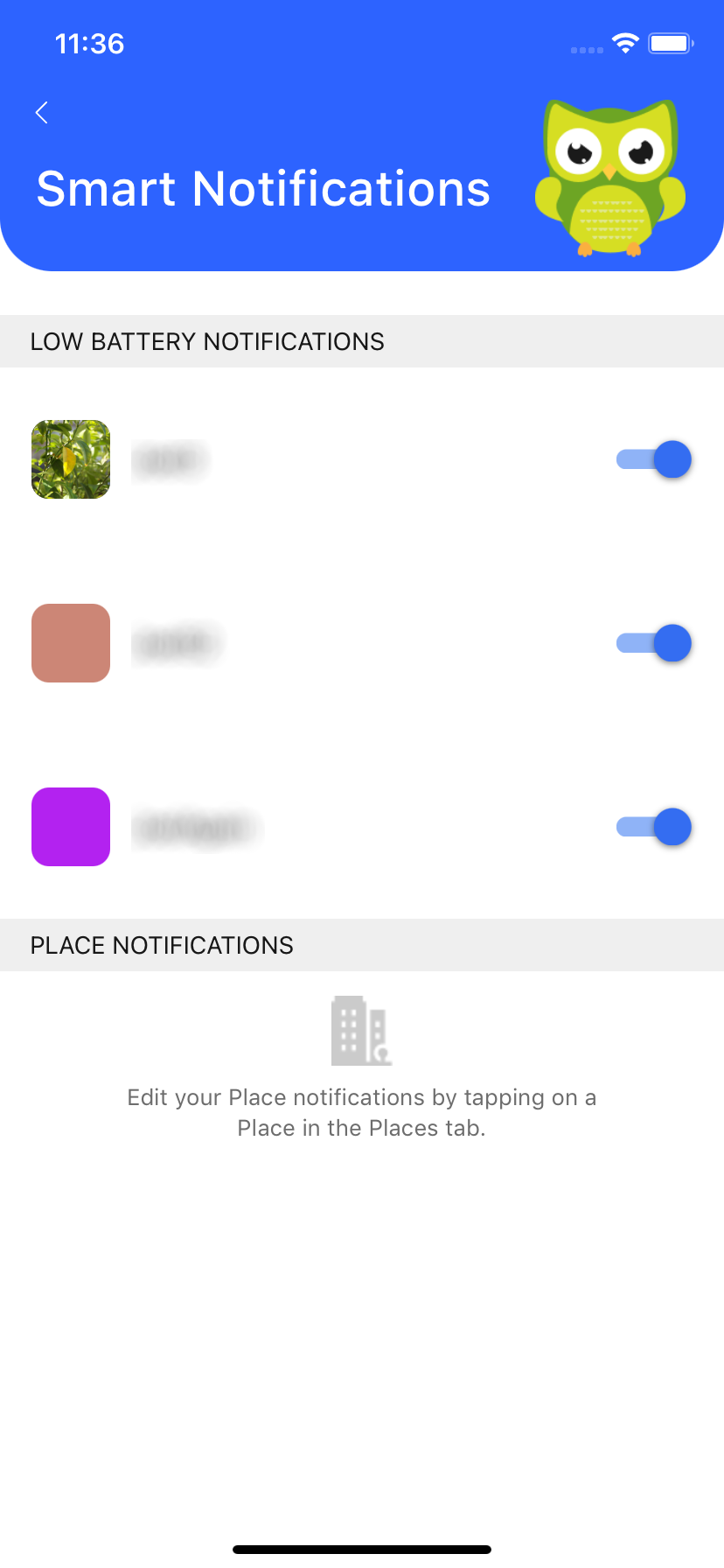Turn off low battery alerts for purple-avatar member
Image resolution: width=724 pixels, height=1568 pixels.
click(x=654, y=827)
